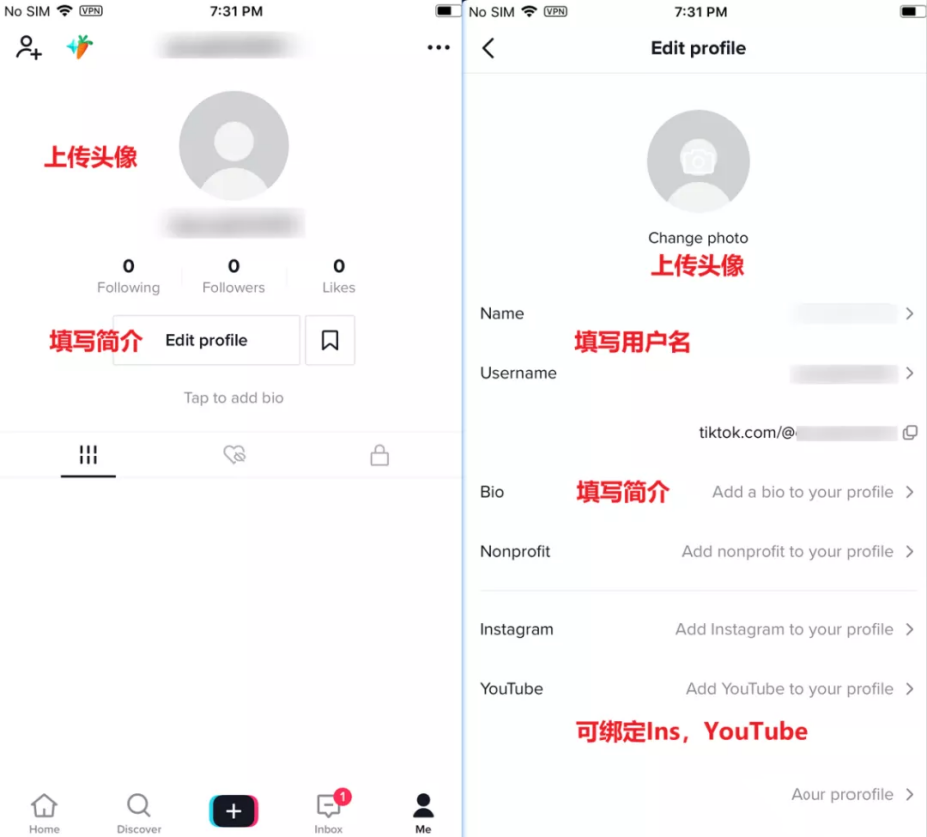Tap to add bio text
Image resolution: width=927 pixels, height=837 pixels.
[233, 398]
